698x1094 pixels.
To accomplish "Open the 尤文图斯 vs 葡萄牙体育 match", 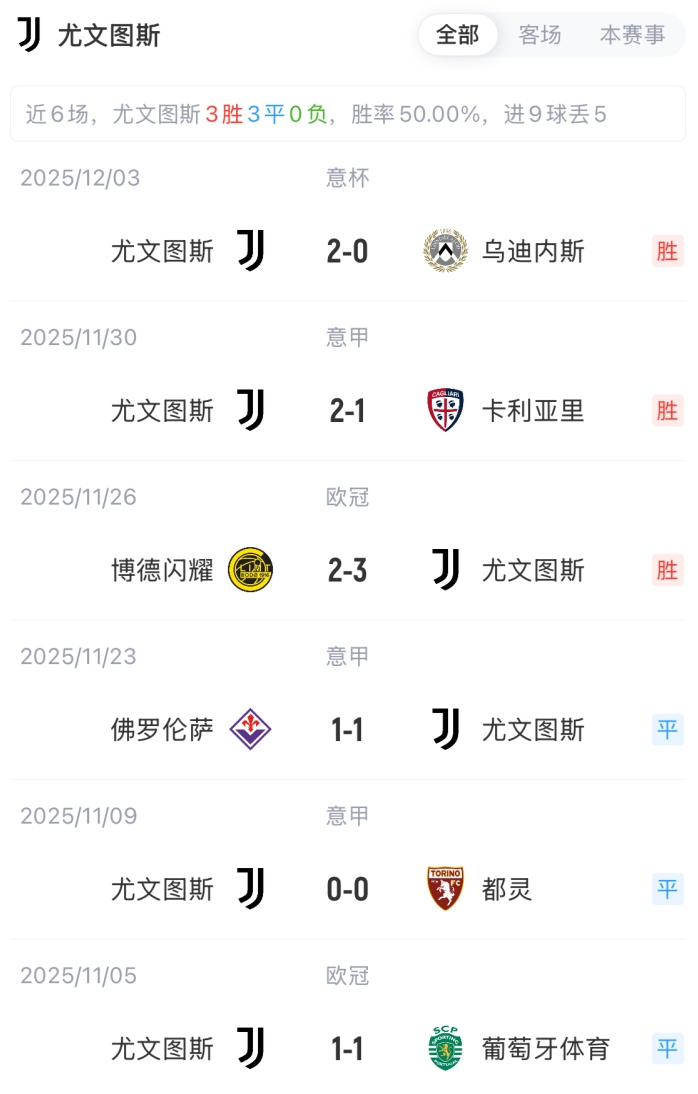I will [348, 1049].
